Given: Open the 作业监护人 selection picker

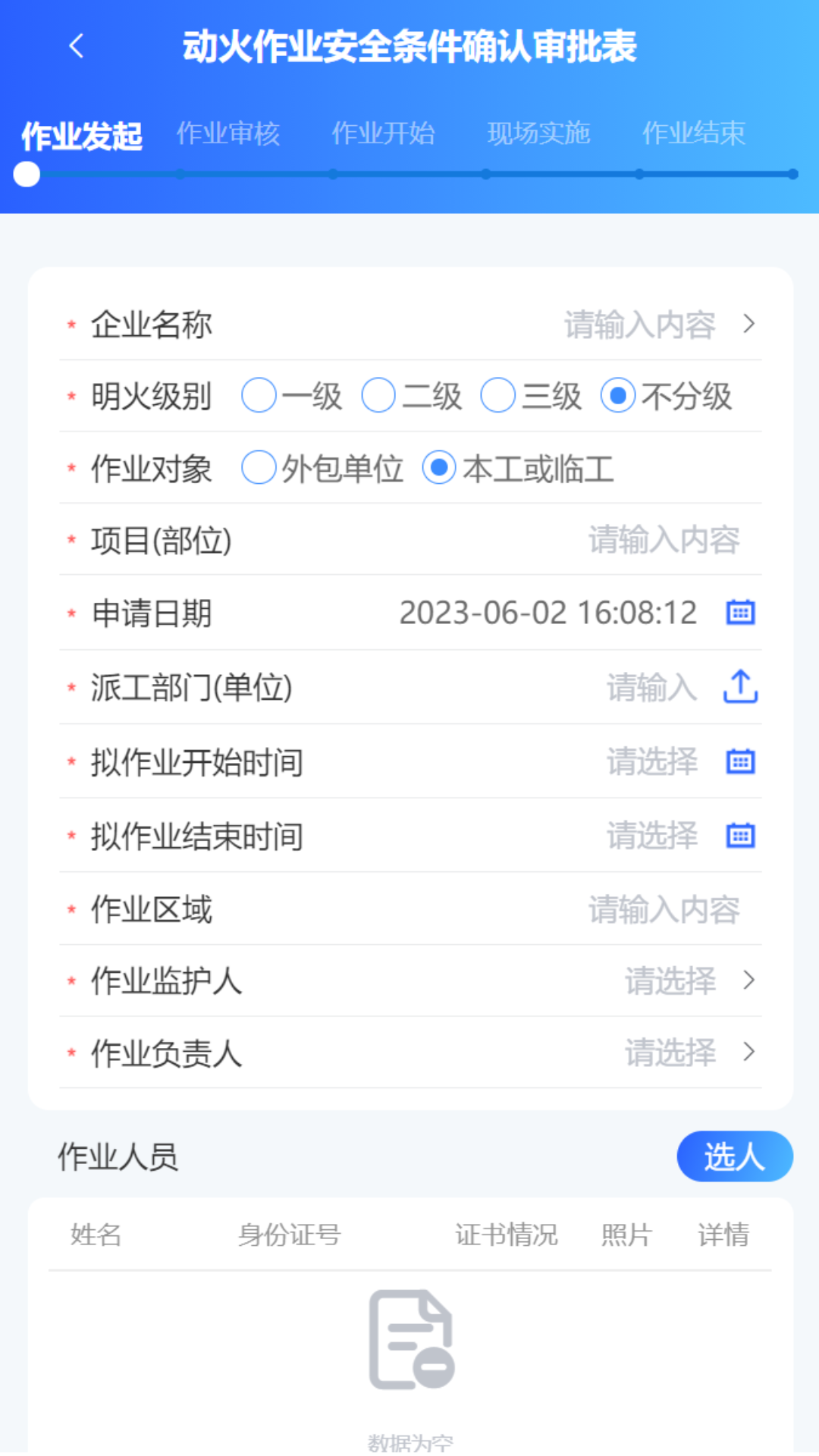Looking at the screenshot, I should click(670, 981).
